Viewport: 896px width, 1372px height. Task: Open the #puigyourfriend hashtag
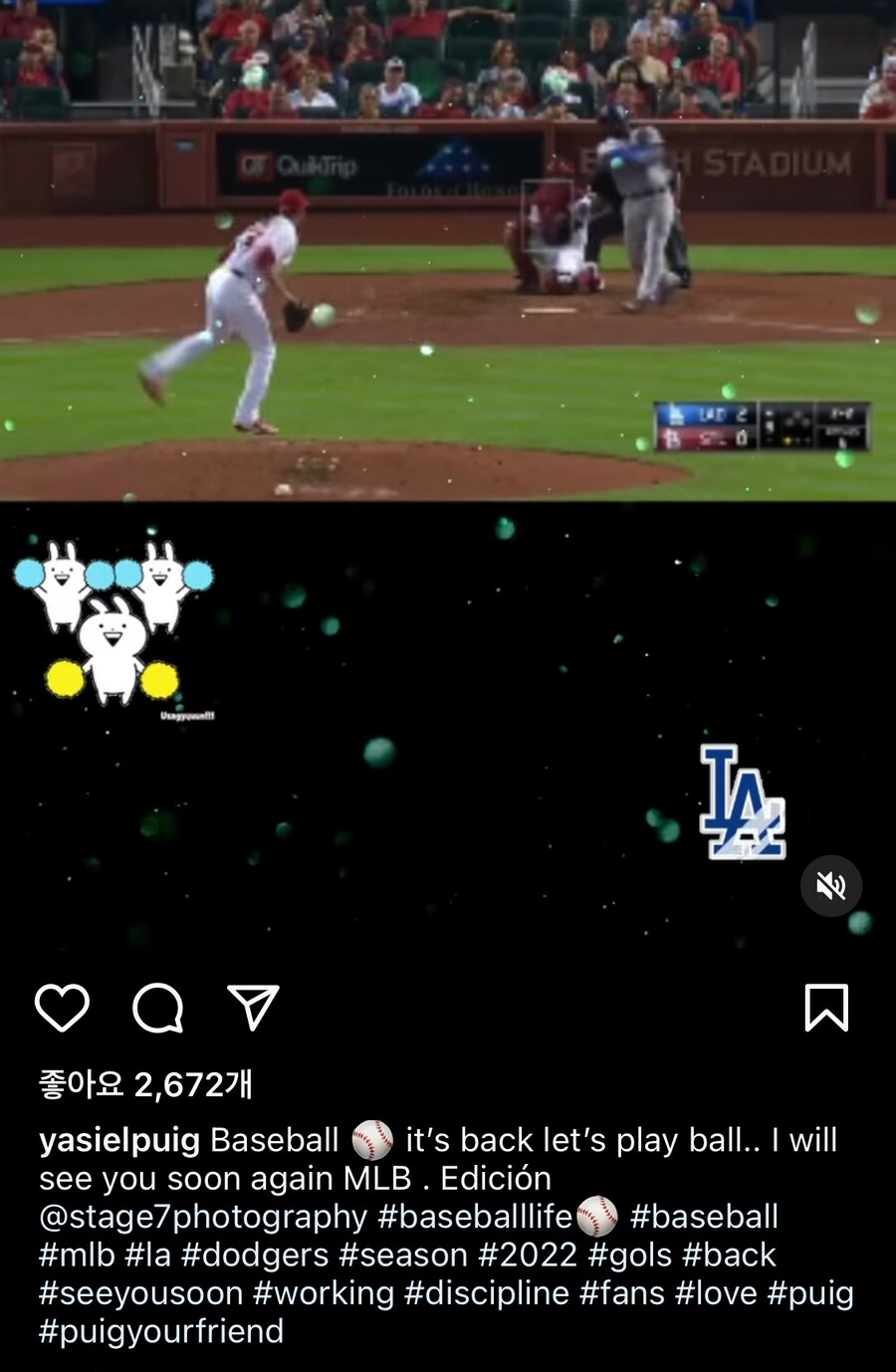pos(161,1331)
